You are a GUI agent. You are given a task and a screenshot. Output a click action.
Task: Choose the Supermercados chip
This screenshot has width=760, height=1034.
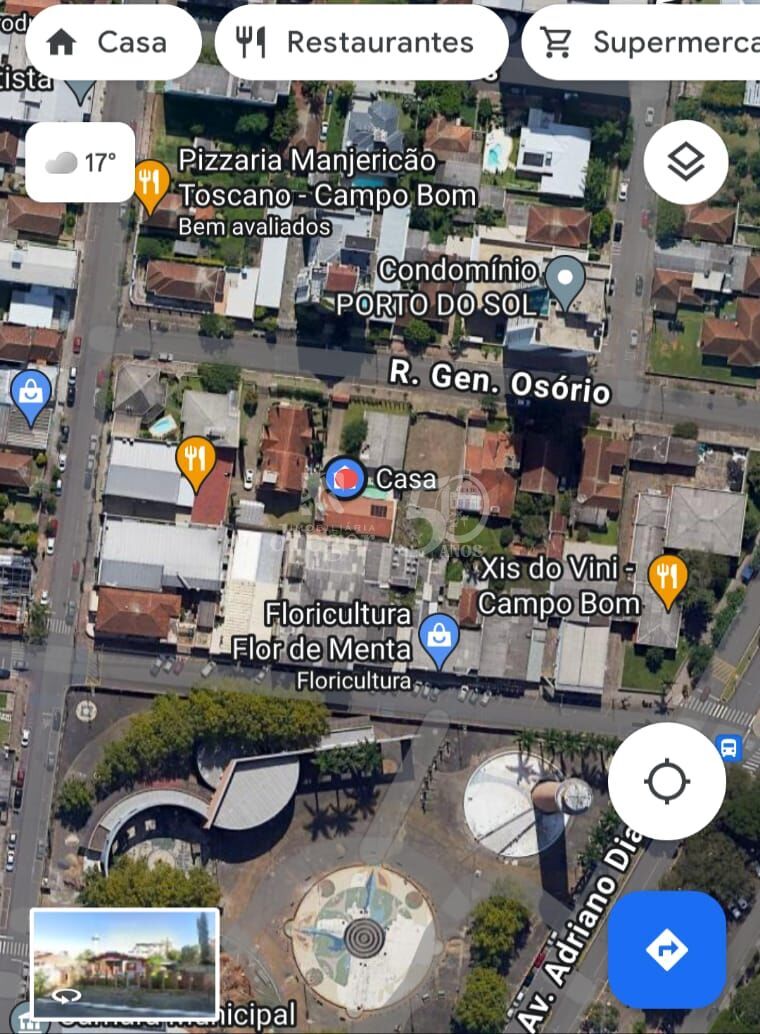[645, 42]
